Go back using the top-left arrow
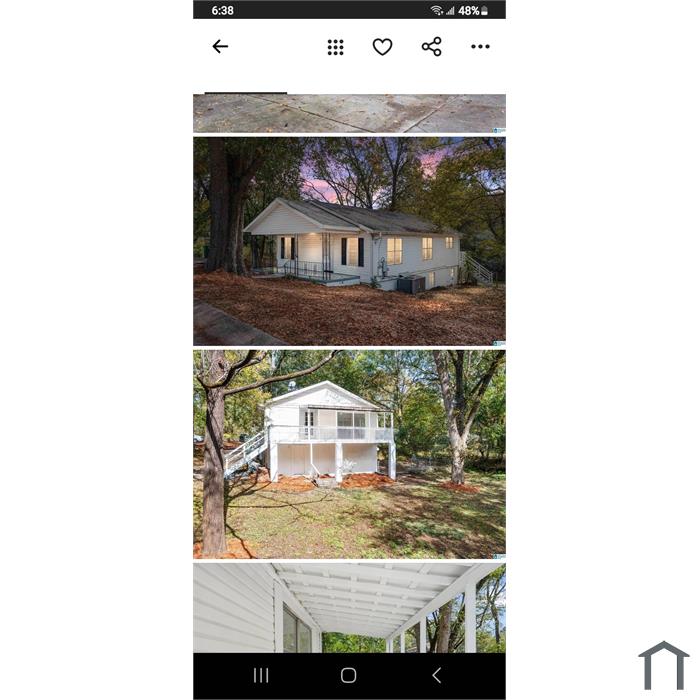Image resolution: width=700 pixels, height=700 pixels. (220, 47)
